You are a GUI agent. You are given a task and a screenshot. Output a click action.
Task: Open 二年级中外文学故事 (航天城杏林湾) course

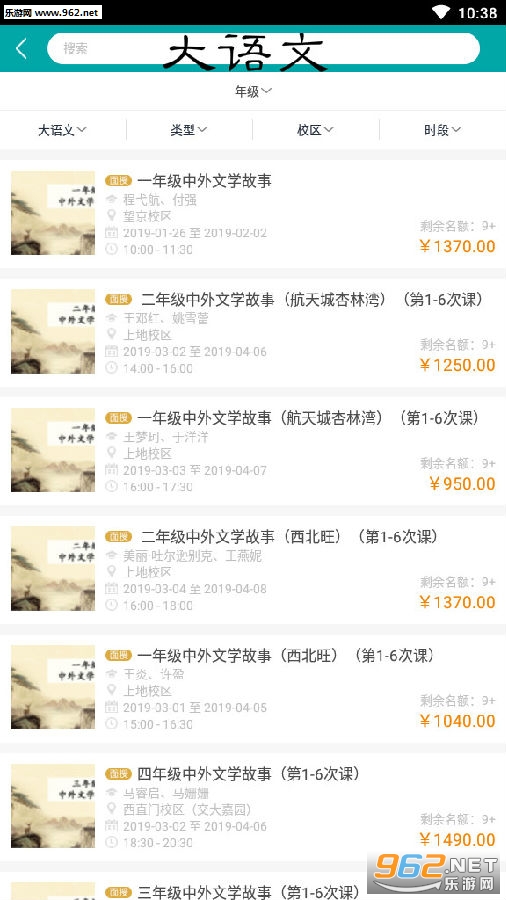tap(253, 332)
